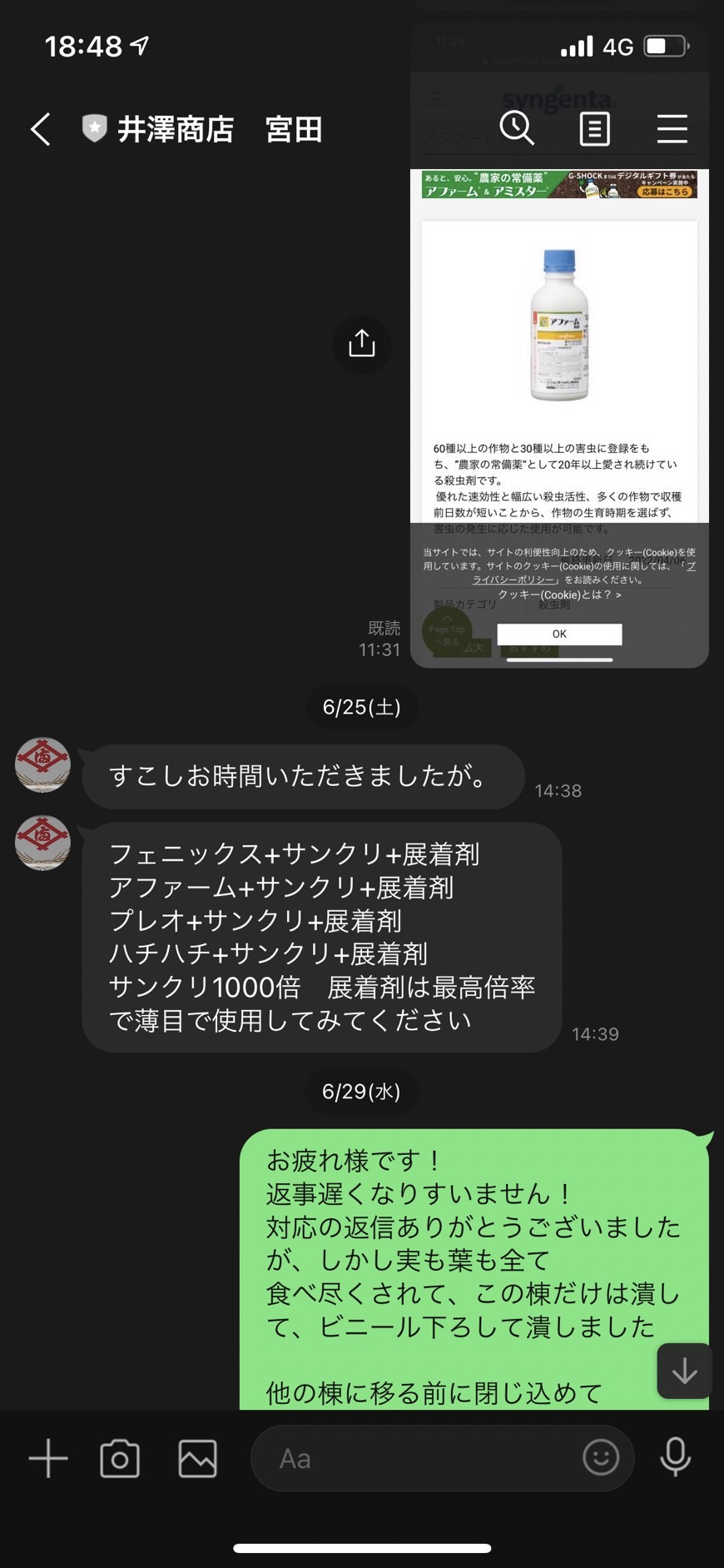Launch the camera from chat bar

click(x=120, y=1459)
